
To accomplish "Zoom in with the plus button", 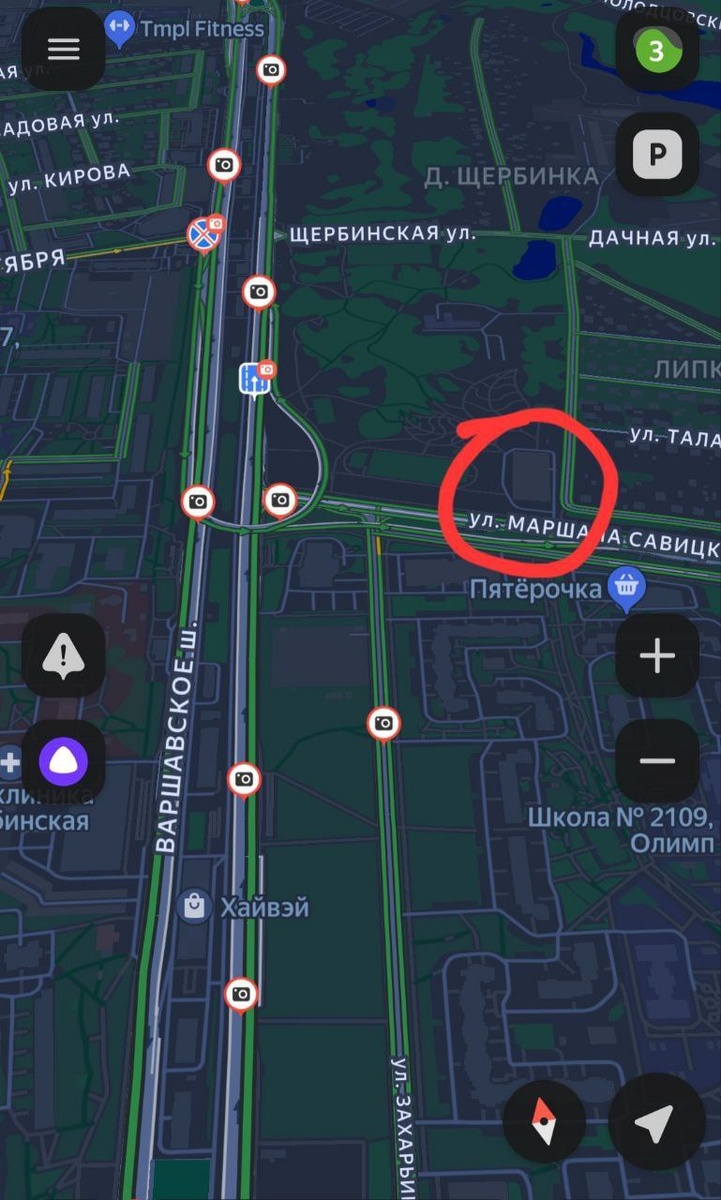I will point(657,656).
